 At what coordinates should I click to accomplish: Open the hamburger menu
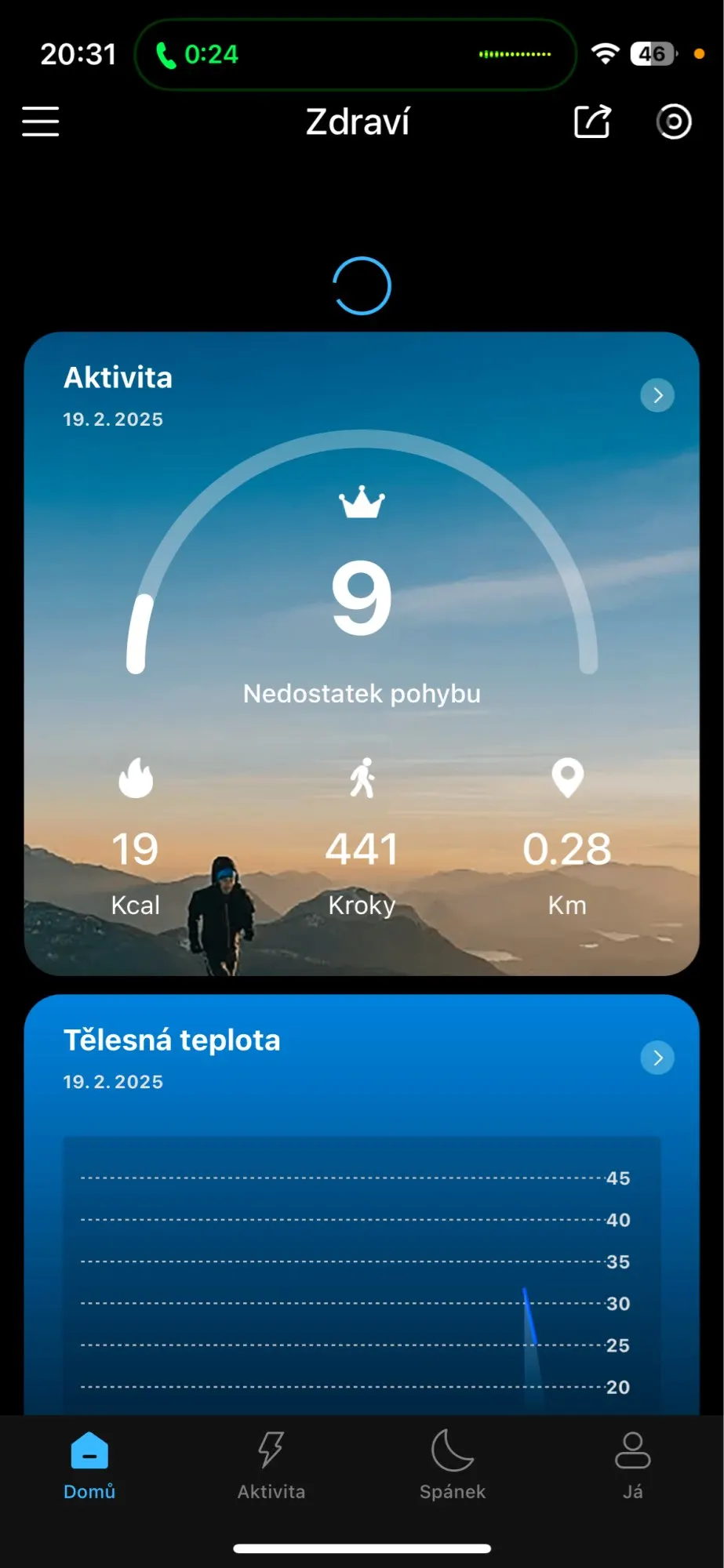(x=40, y=122)
